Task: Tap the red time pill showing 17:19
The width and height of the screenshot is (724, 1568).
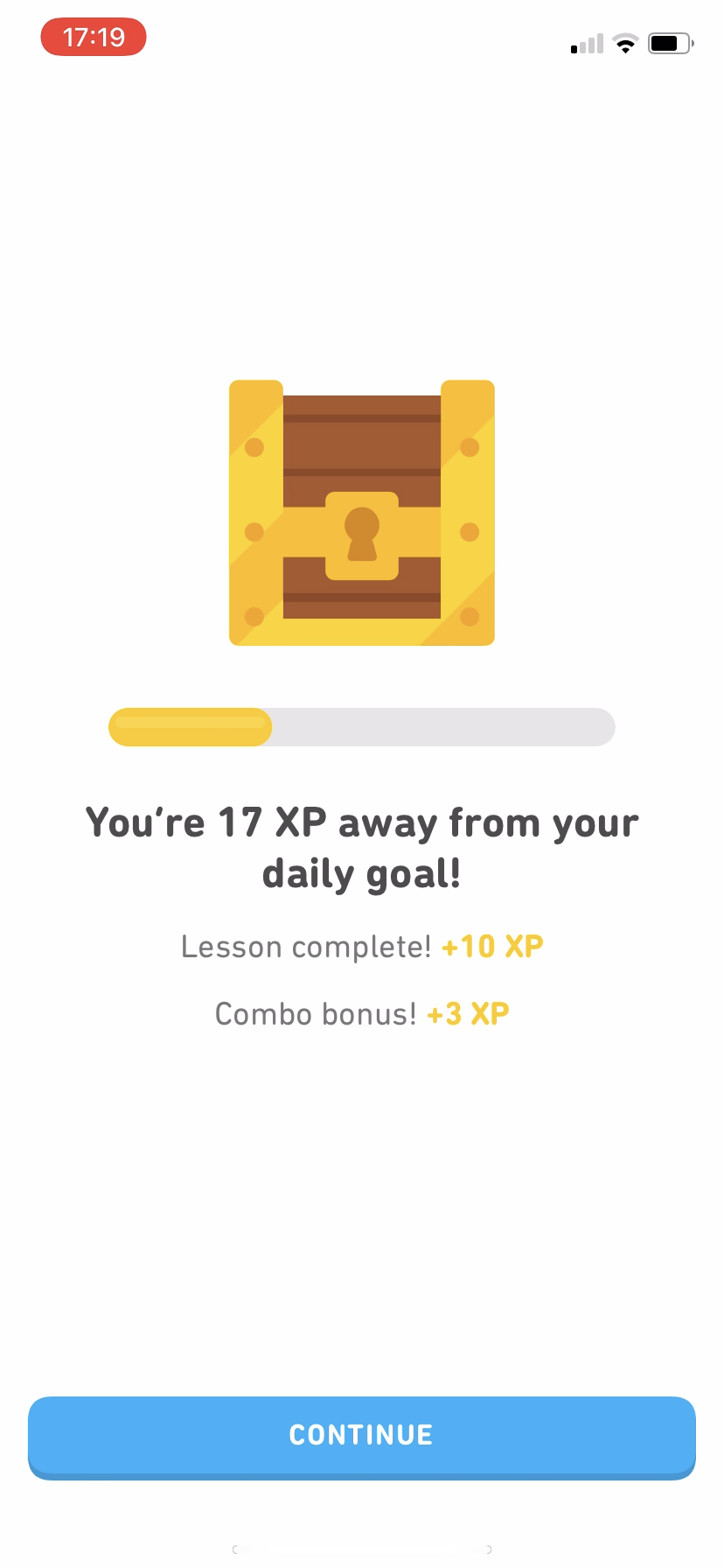Action: click(93, 37)
